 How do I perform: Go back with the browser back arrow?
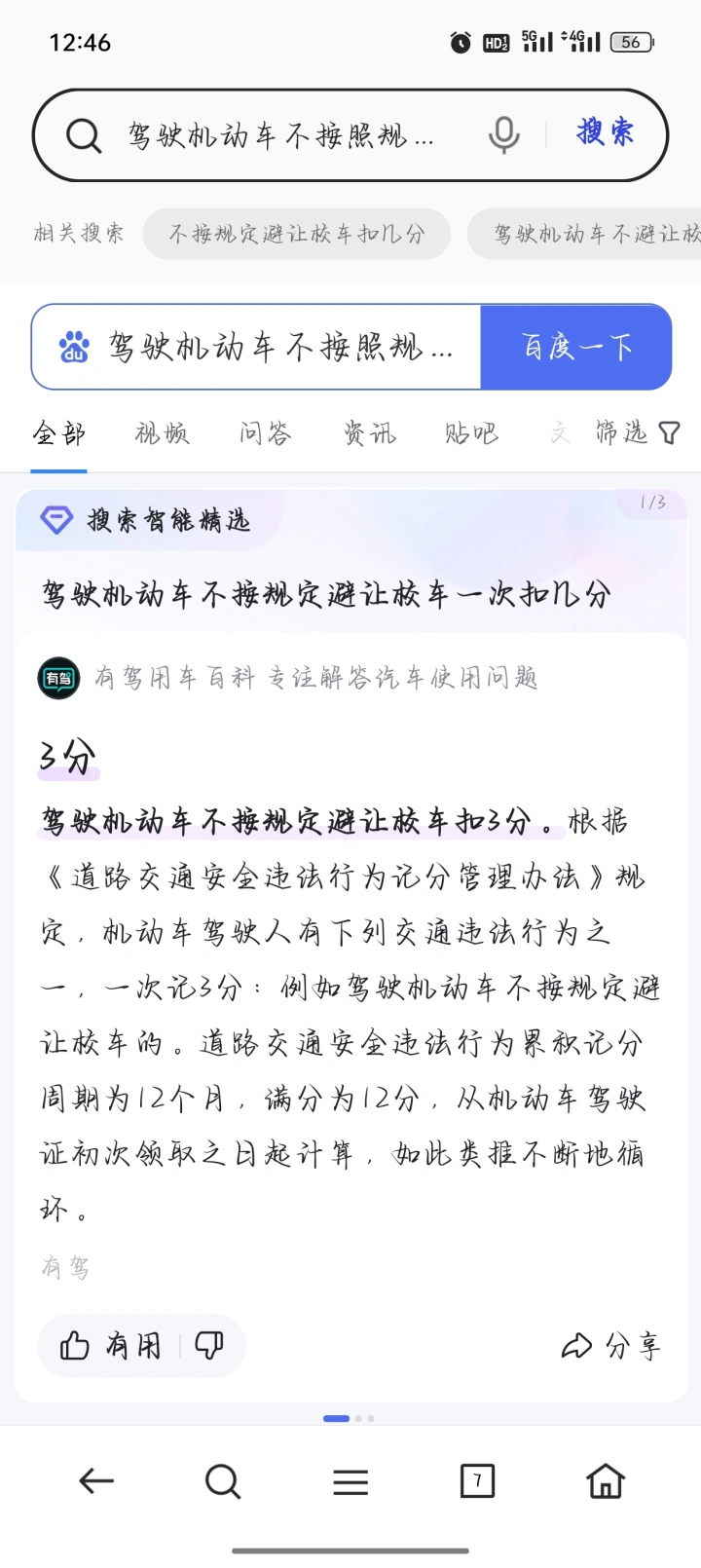point(96,1481)
